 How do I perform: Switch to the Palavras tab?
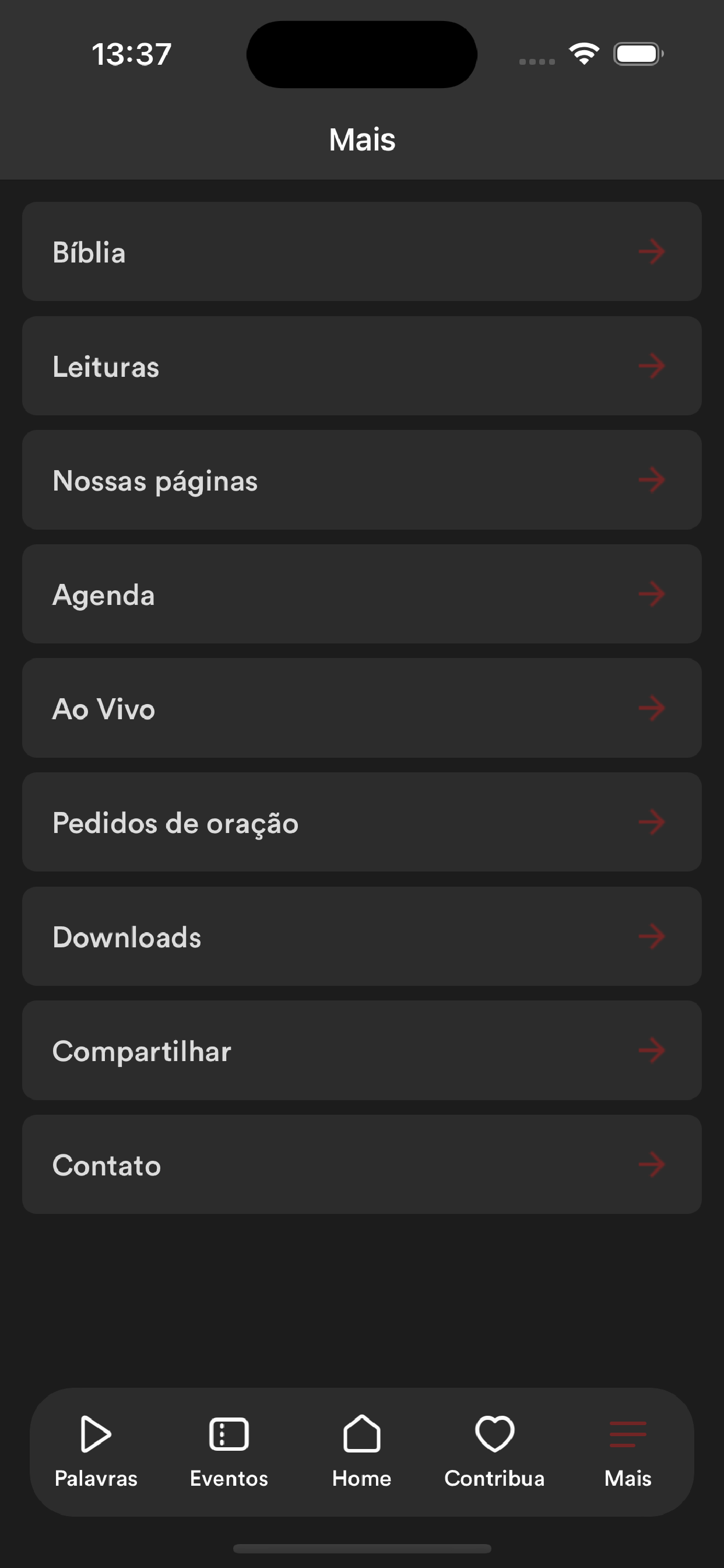point(96,1451)
